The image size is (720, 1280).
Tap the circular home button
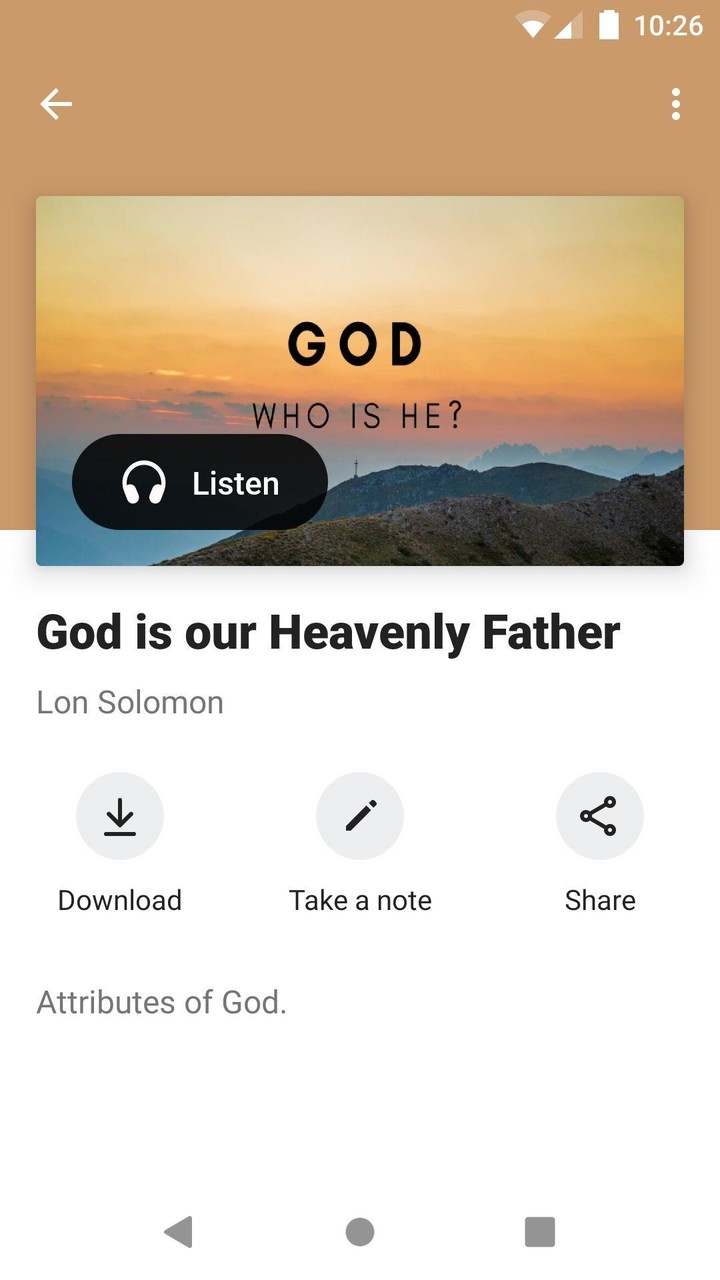click(360, 1232)
